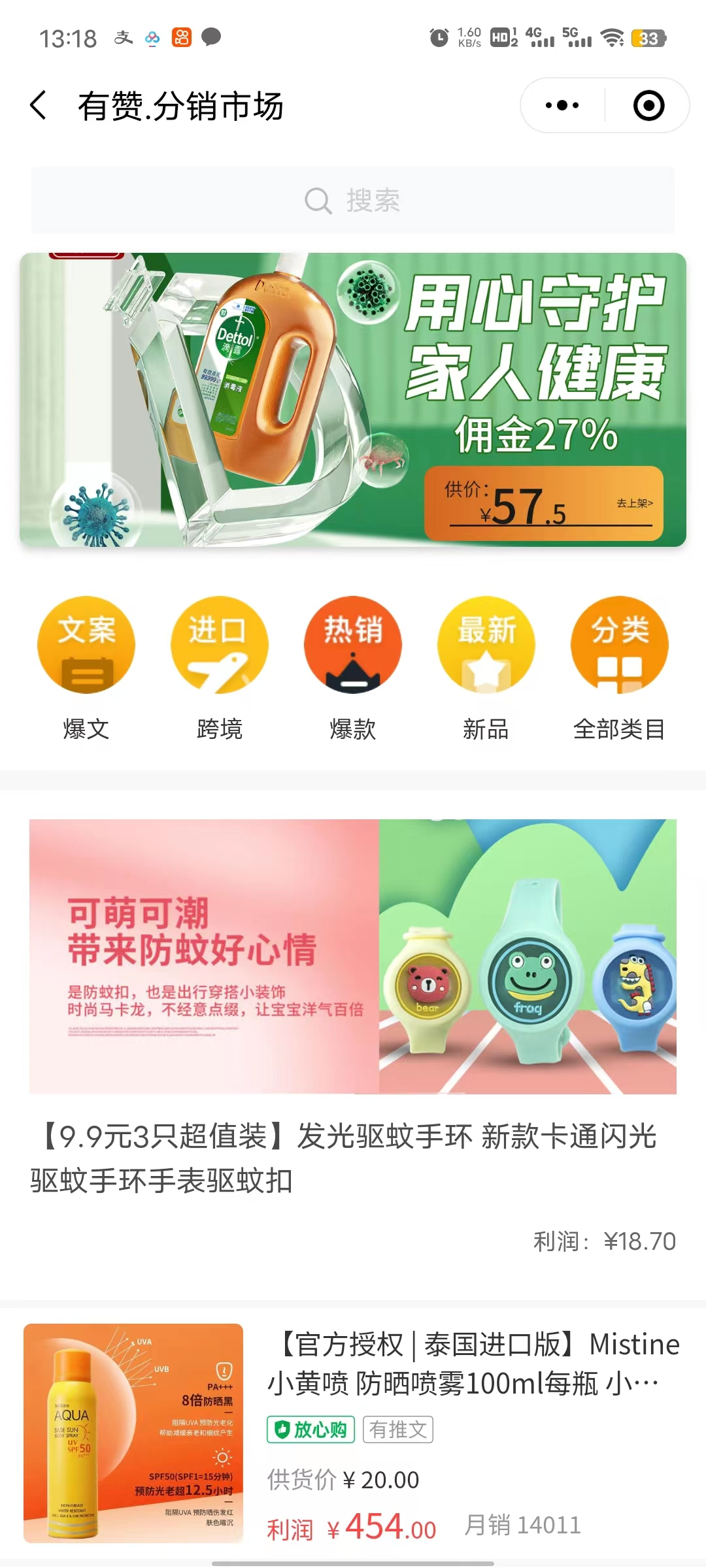The image size is (706, 1568).
Task: Open the 爆文 section
Action: click(86, 668)
